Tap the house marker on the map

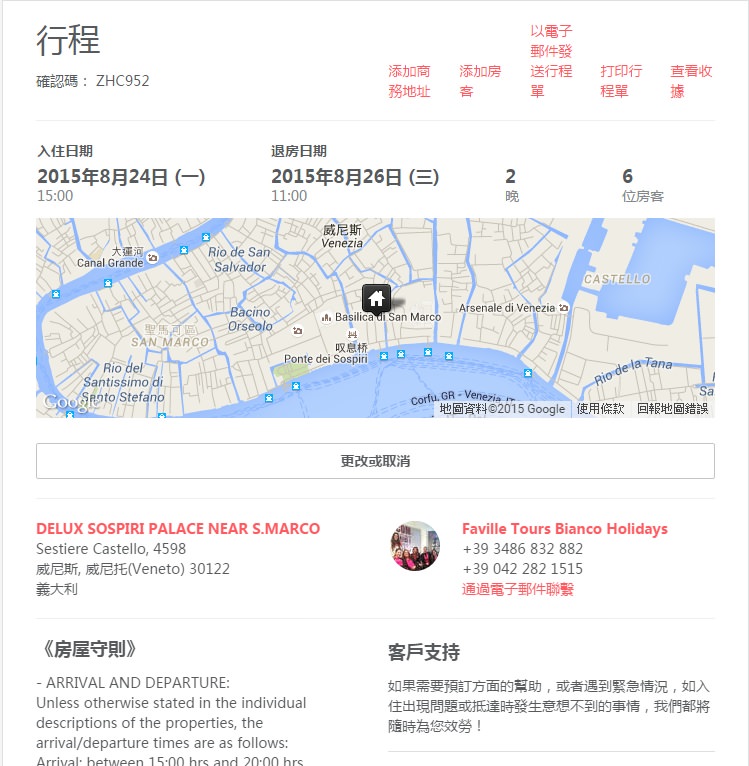click(376, 298)
